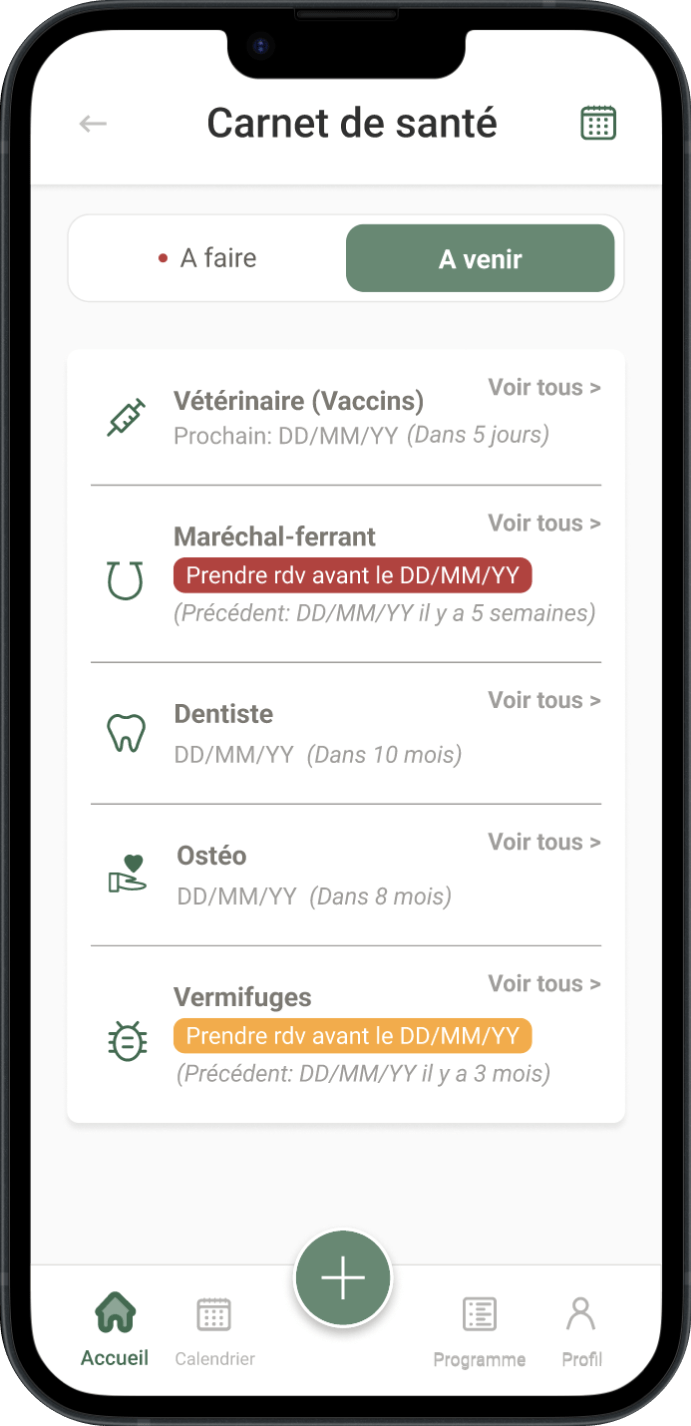See all Vermifuges entries
Screen dimensions: 691x1426
point(544,984)
